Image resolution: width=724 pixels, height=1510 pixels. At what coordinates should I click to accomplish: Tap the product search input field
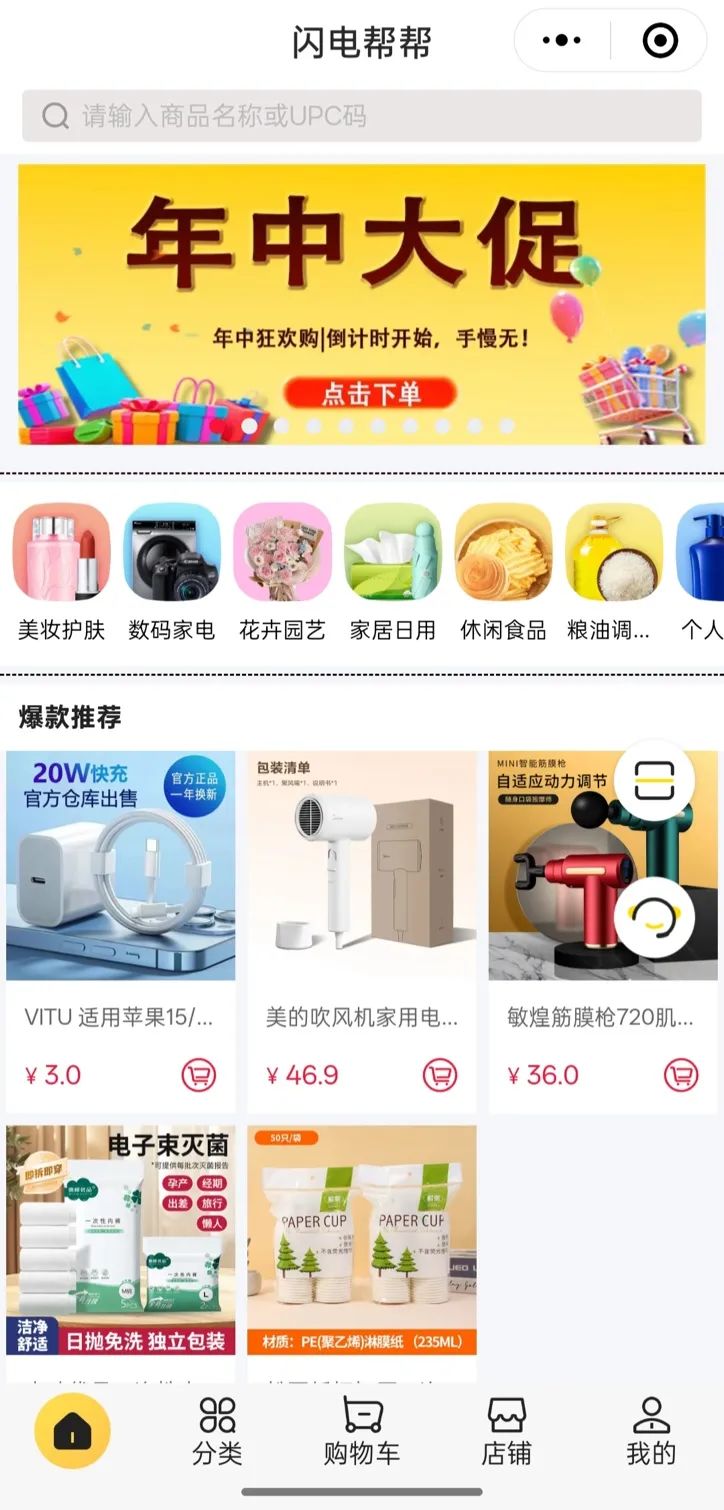(360, 116)
